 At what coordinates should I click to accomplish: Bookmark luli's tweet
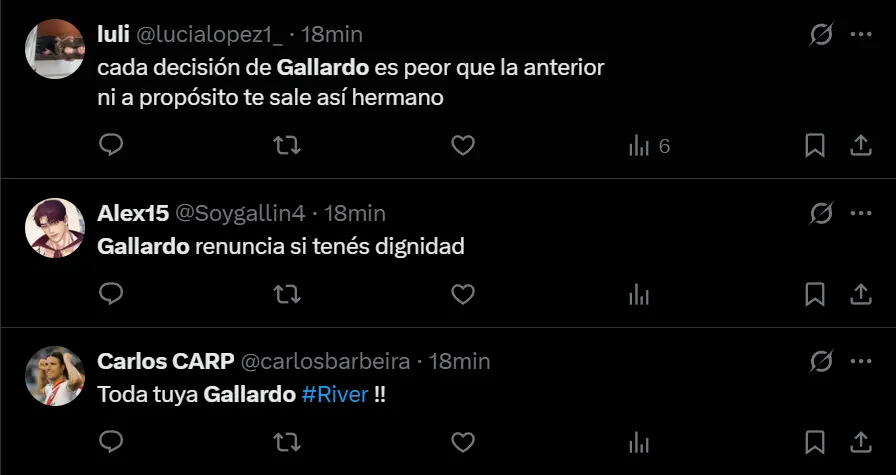click(x=815, y=146)
